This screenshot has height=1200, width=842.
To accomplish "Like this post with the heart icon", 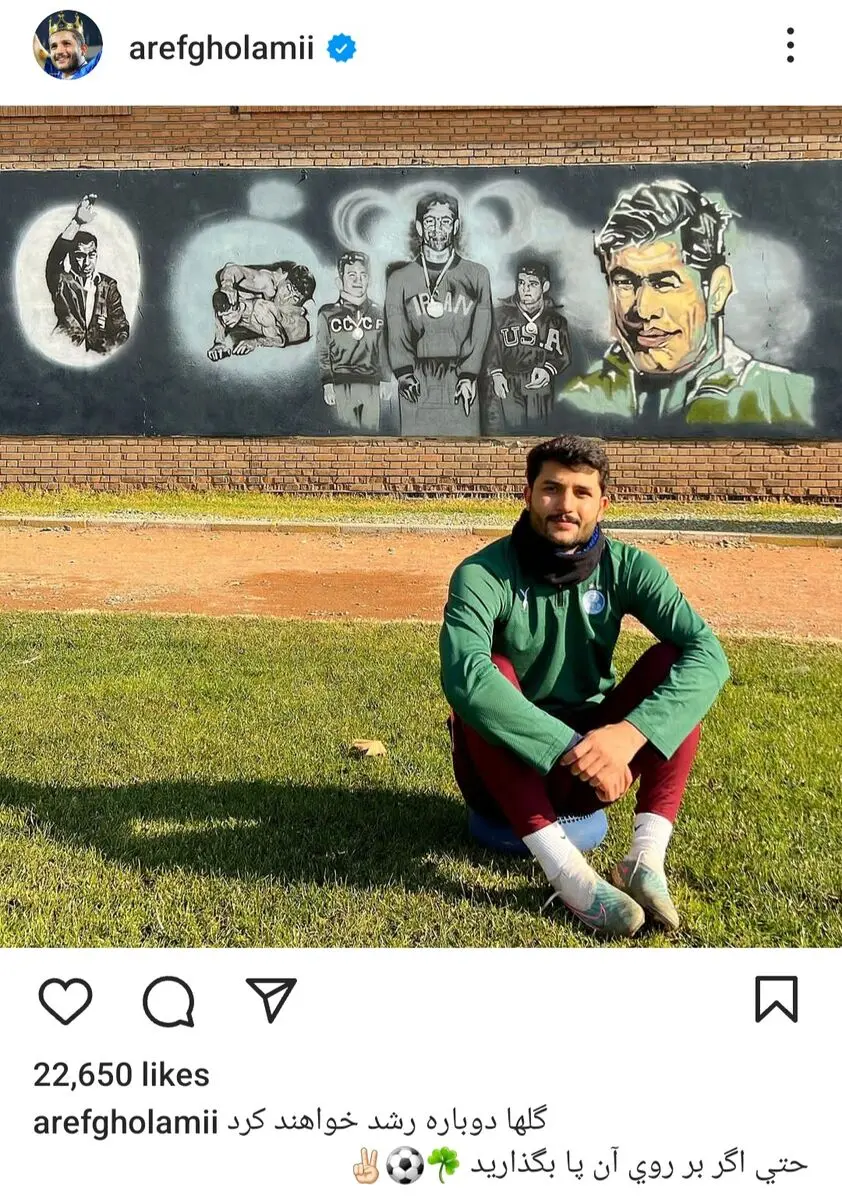I will [65, 1000].
